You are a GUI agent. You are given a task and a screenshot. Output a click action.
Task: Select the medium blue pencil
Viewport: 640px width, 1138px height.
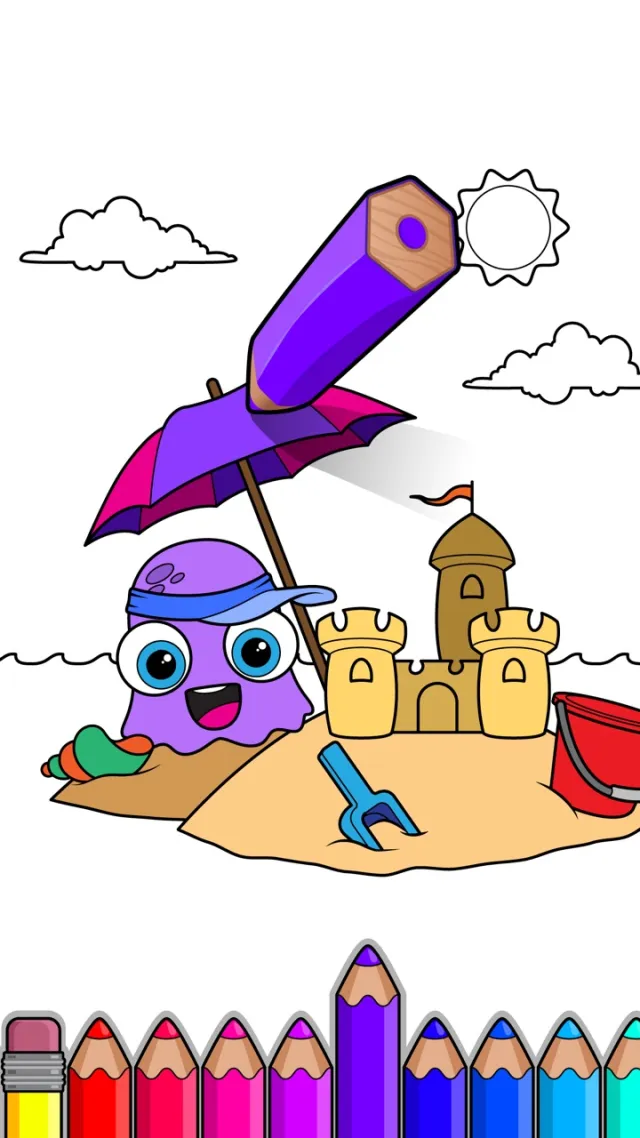click(x=501, y=1080)
